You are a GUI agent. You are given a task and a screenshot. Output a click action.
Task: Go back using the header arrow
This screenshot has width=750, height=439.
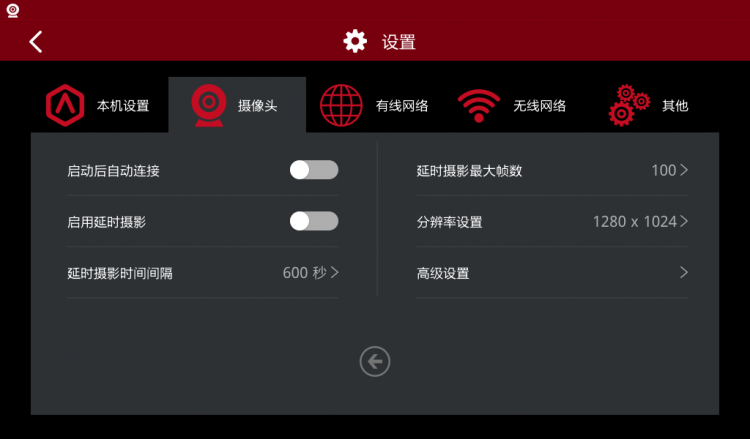[36, 41]
